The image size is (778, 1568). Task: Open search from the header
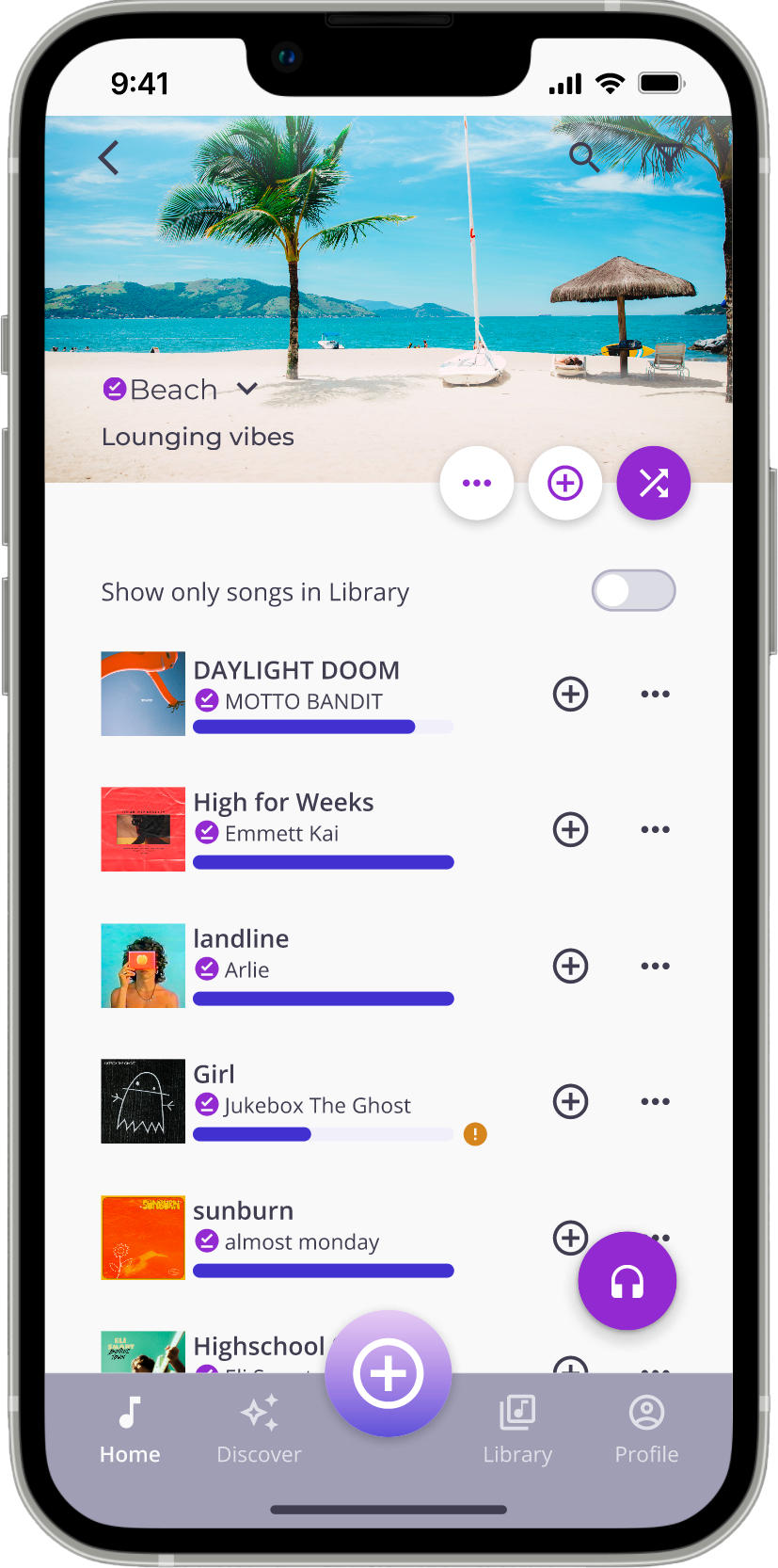584,158
